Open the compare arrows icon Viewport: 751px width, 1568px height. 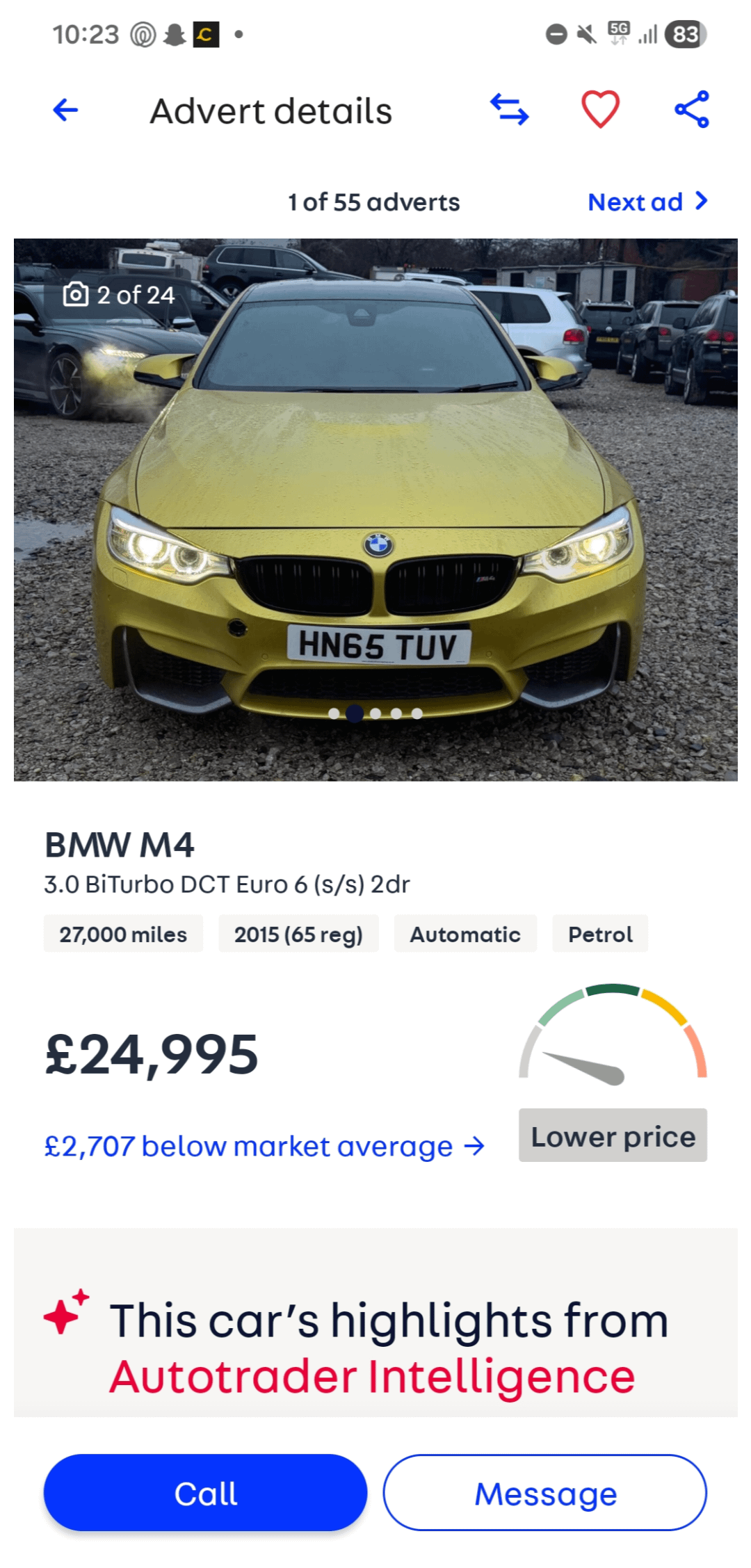coord(510,110)
